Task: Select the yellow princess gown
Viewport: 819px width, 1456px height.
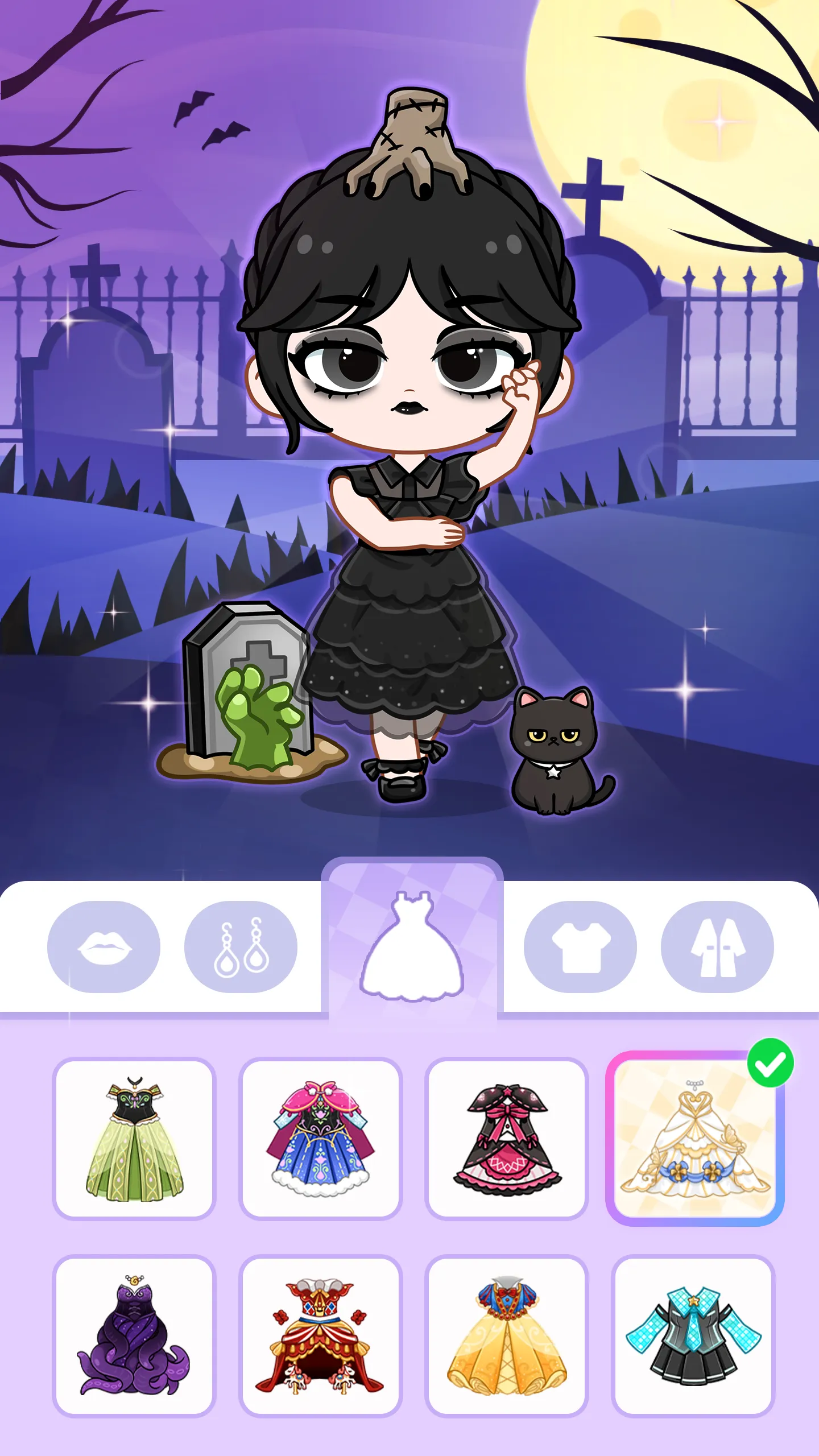Action: coord(507,1336)
